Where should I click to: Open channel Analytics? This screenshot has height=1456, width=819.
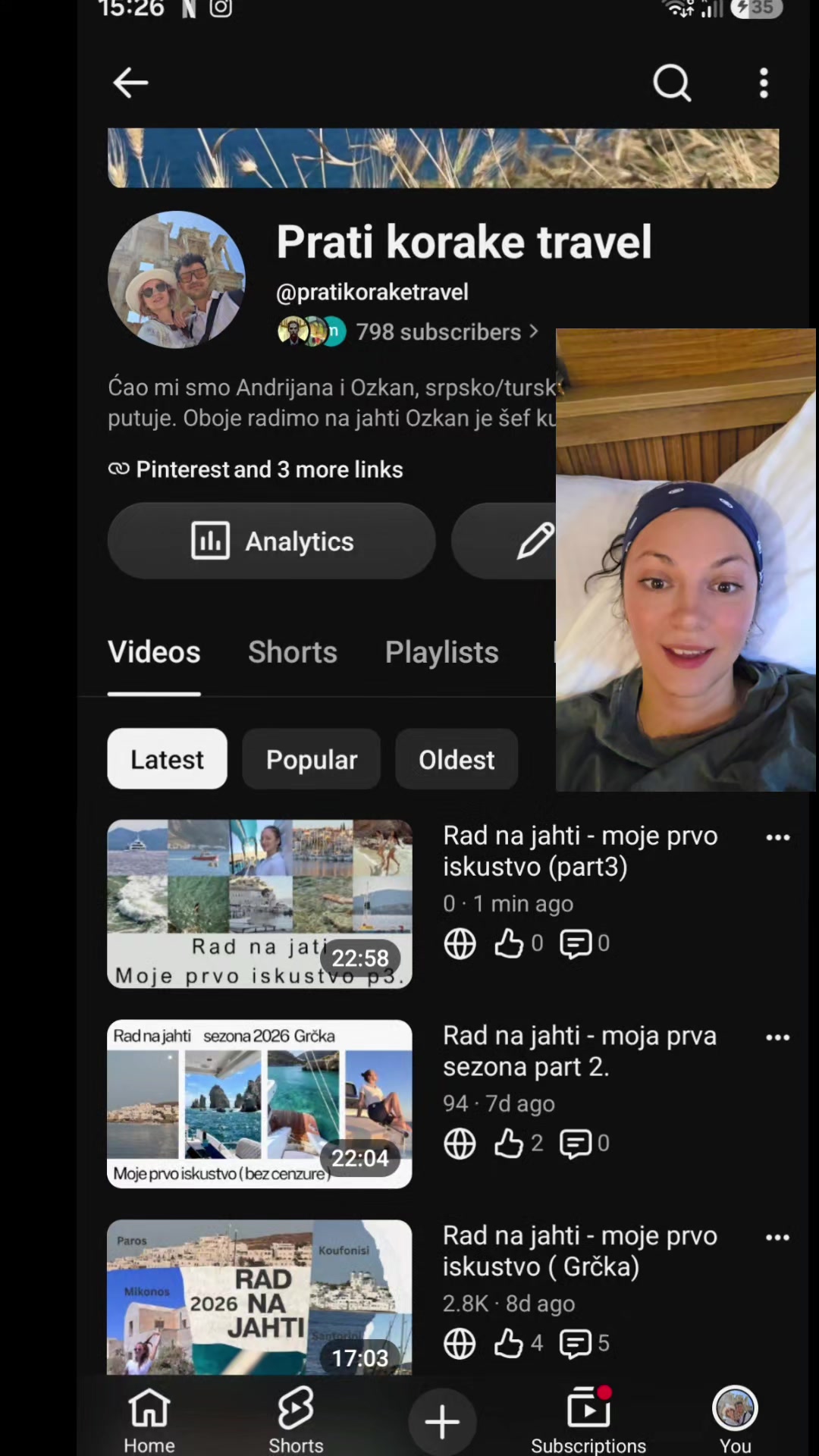(271, 541)
